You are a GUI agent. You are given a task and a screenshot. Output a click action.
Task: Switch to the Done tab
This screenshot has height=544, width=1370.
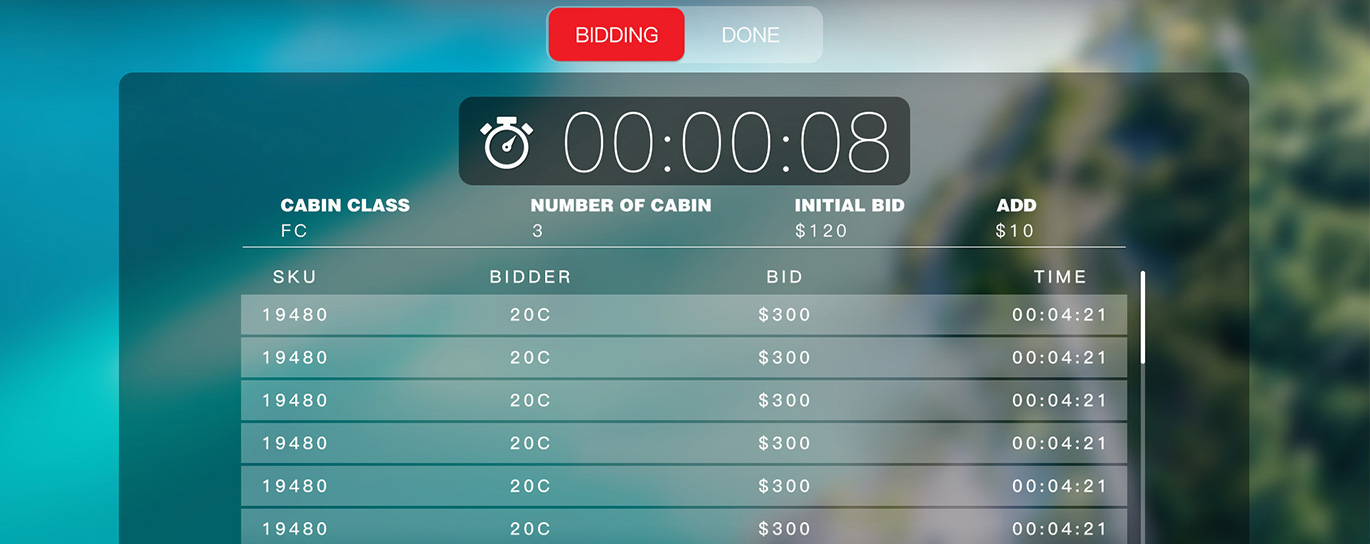[x=751, y=35]
